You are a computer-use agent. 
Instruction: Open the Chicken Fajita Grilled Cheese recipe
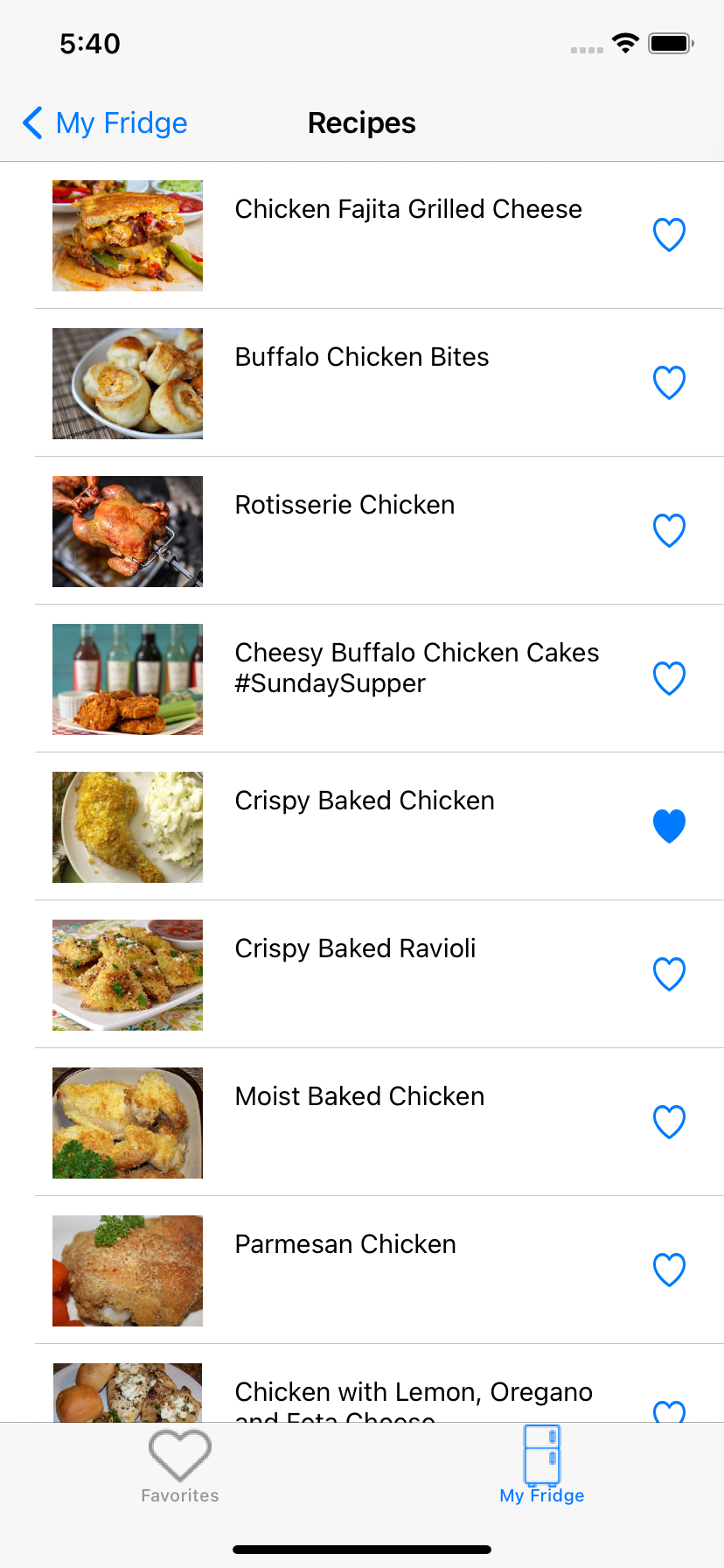(x=408, y=210)
